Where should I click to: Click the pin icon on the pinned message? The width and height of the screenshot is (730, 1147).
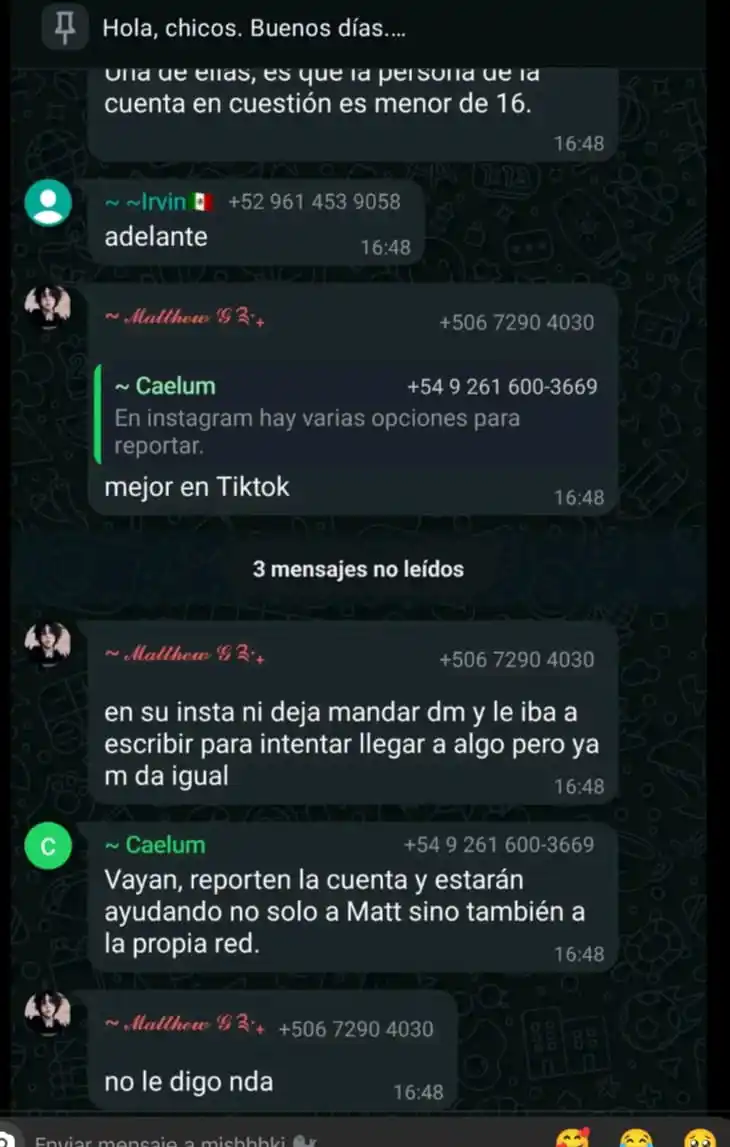tap(62, 28)
